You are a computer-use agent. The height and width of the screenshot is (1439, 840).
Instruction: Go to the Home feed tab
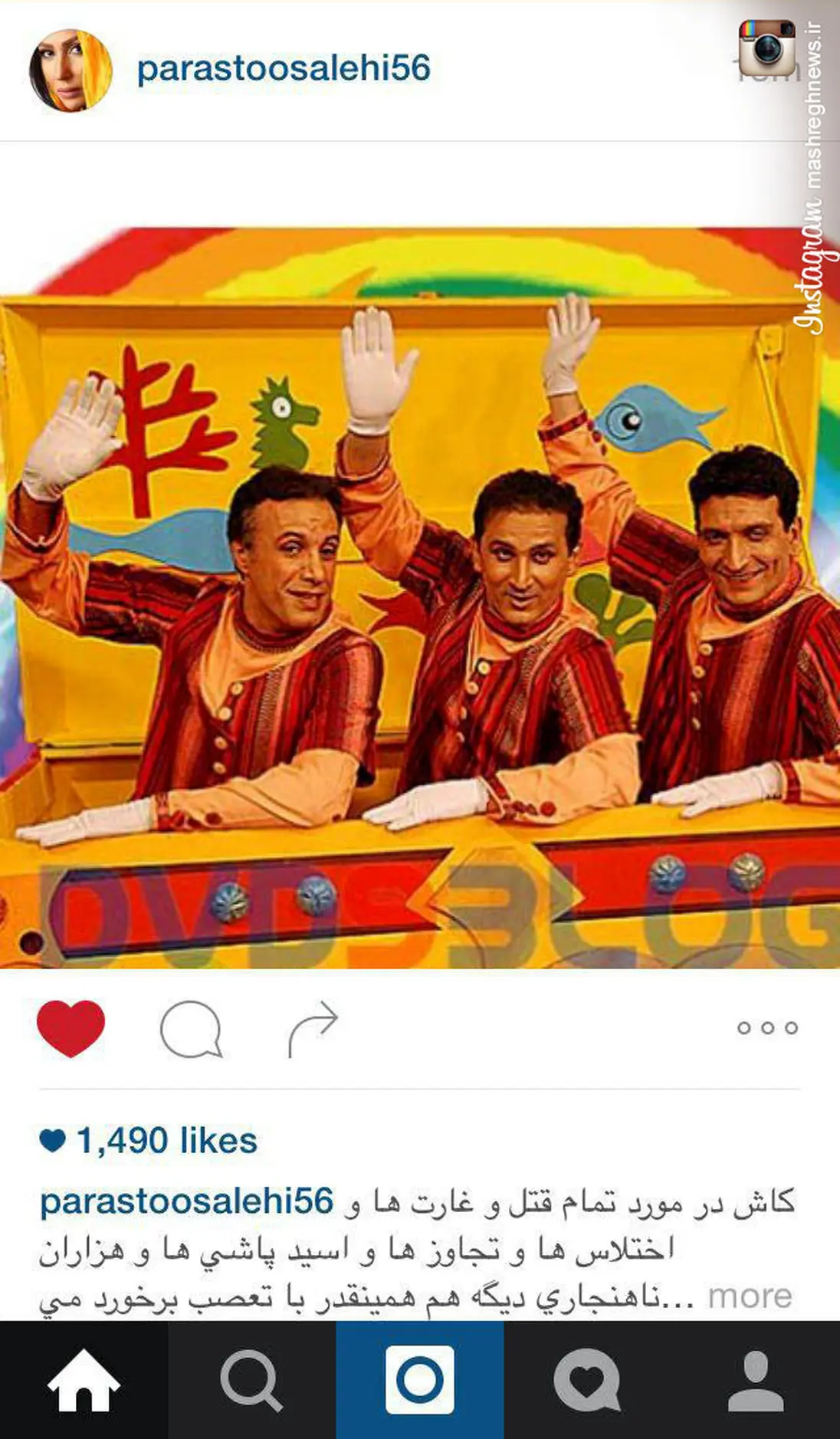pos(84,1381)
